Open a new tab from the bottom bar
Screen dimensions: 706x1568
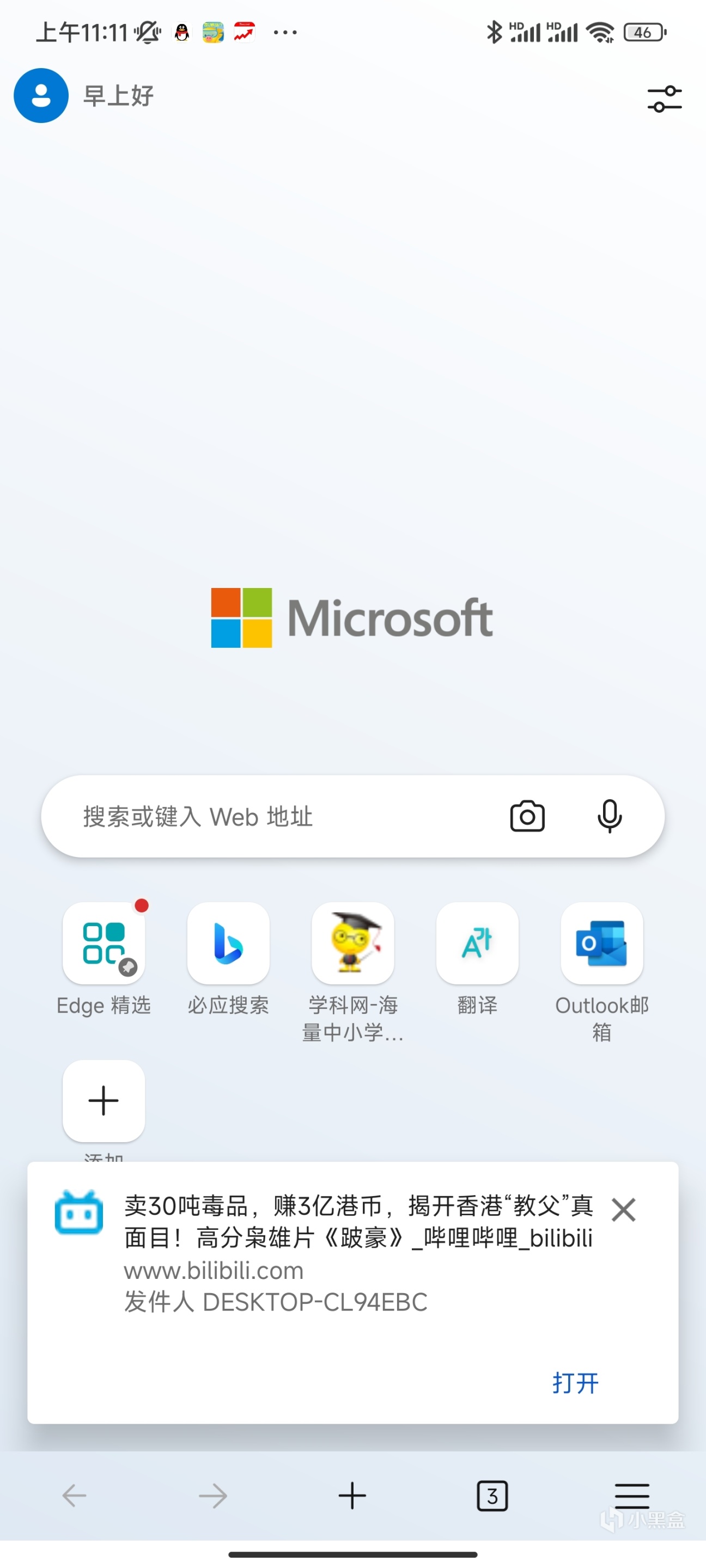tap(352, 1496)
